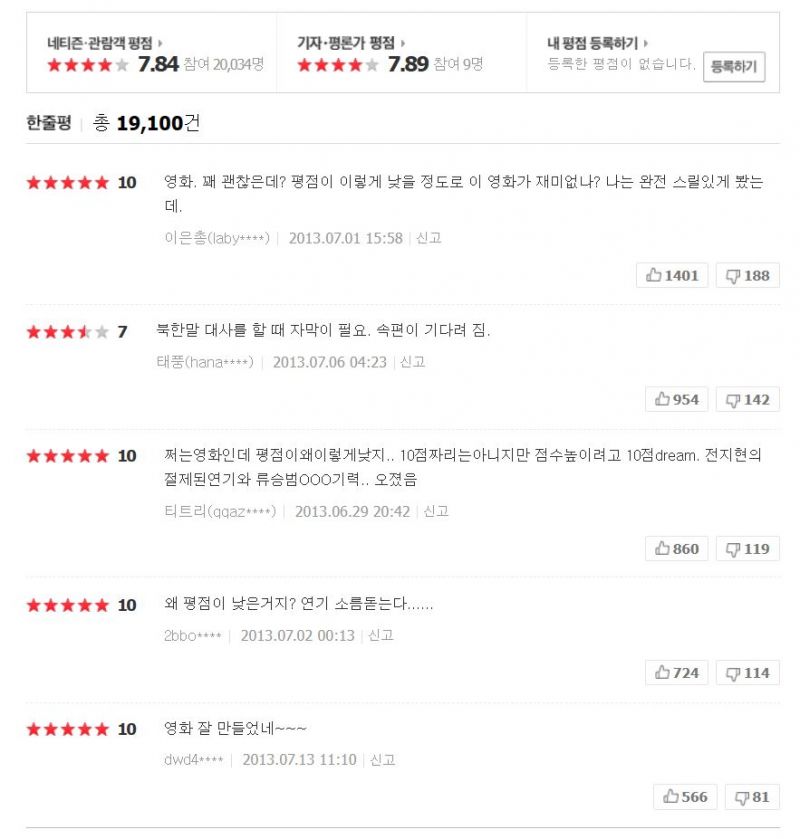800x839 pixels.
Task: Dislike 티트리's review with 119 dislikes
Action: point(747,548)
